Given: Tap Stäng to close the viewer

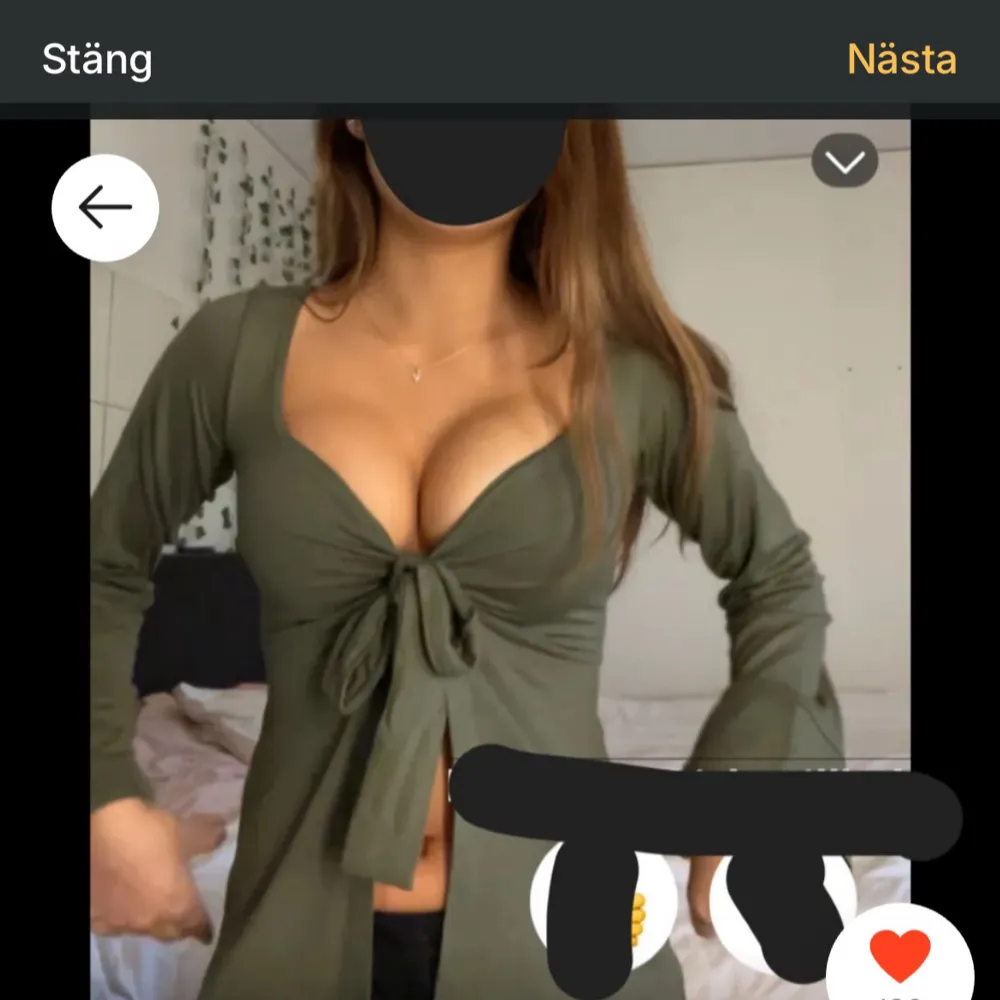Looking at the screenshot, I should 97,60.
